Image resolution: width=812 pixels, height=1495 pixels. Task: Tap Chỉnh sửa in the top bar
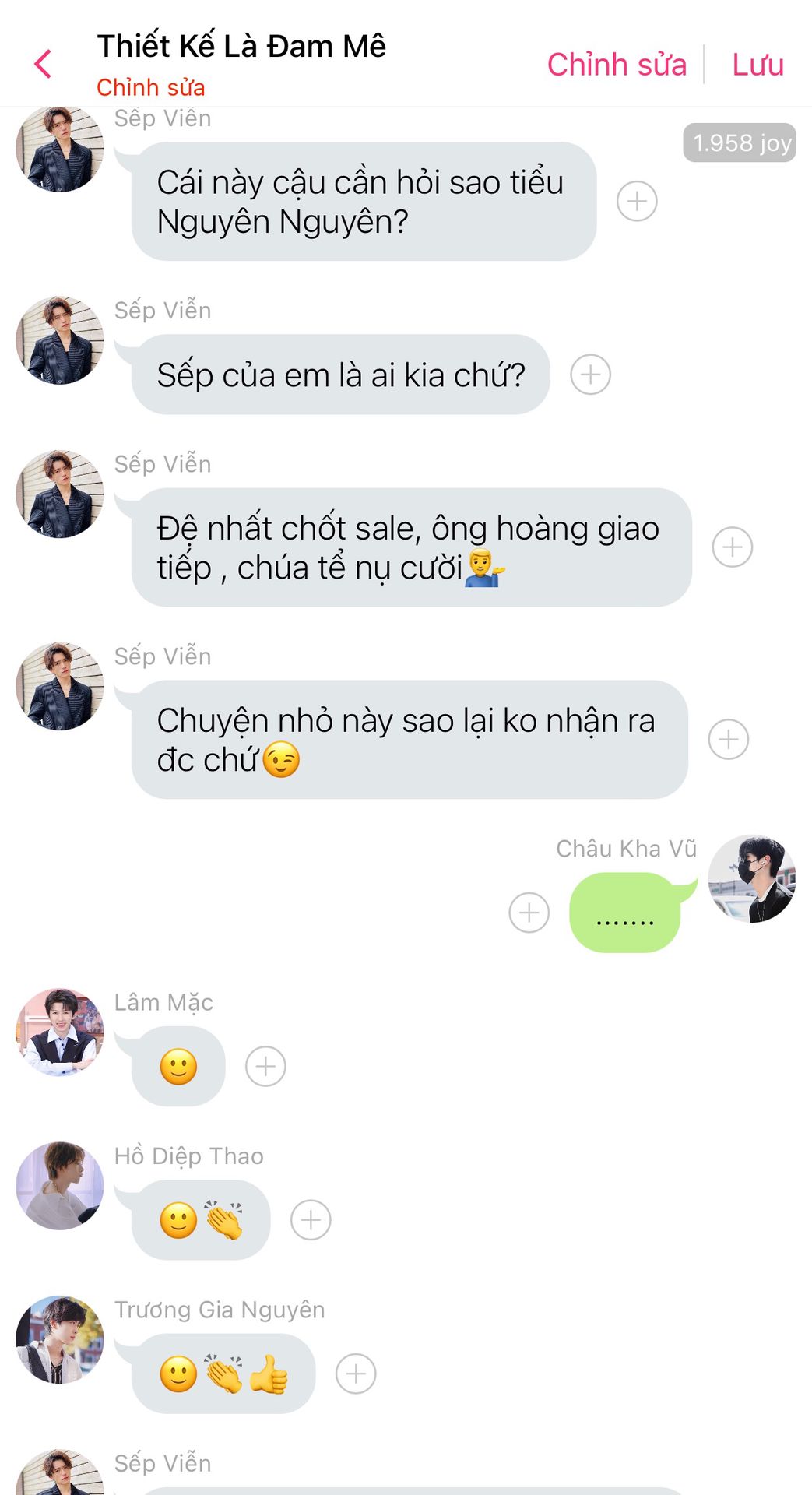click(617, 65)
